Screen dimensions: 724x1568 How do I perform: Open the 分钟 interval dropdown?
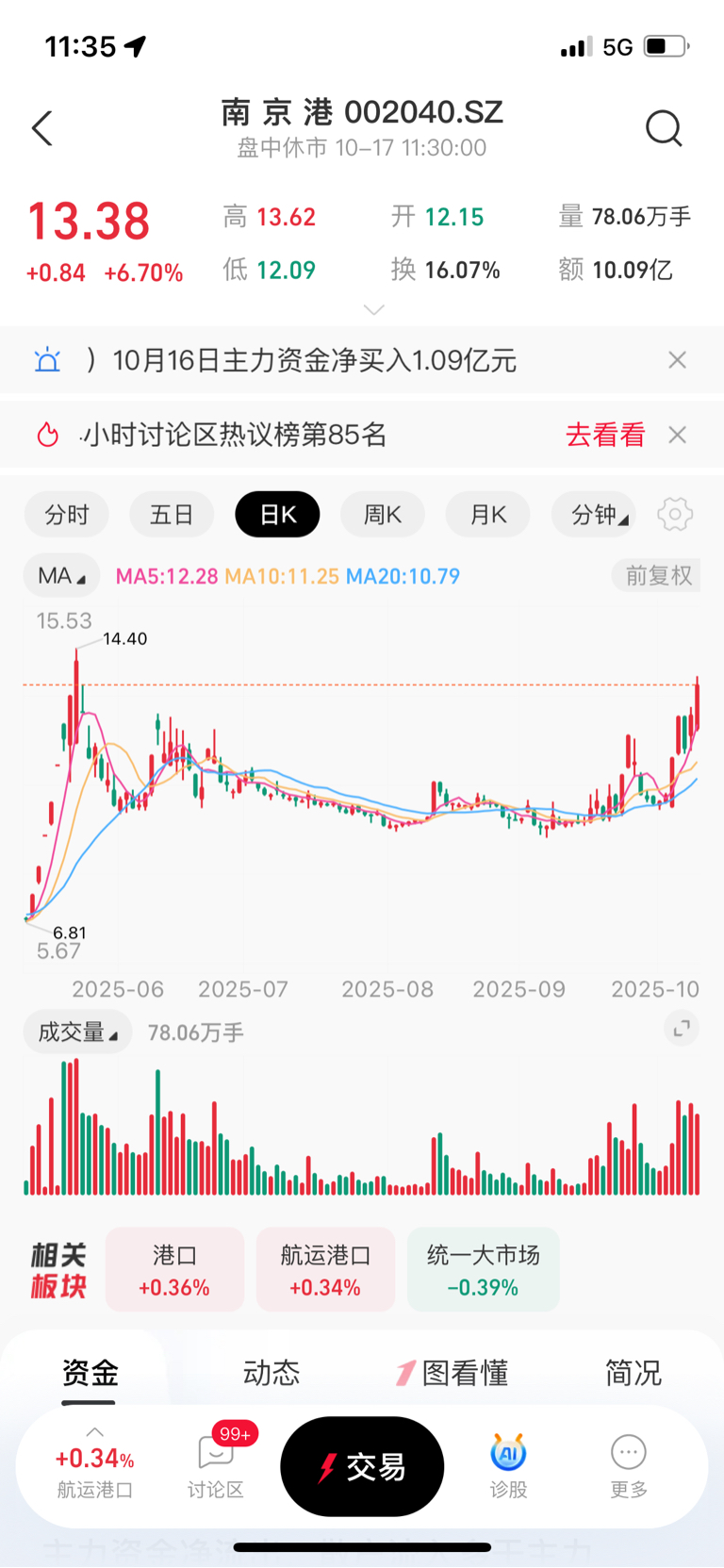coord(594,515)
